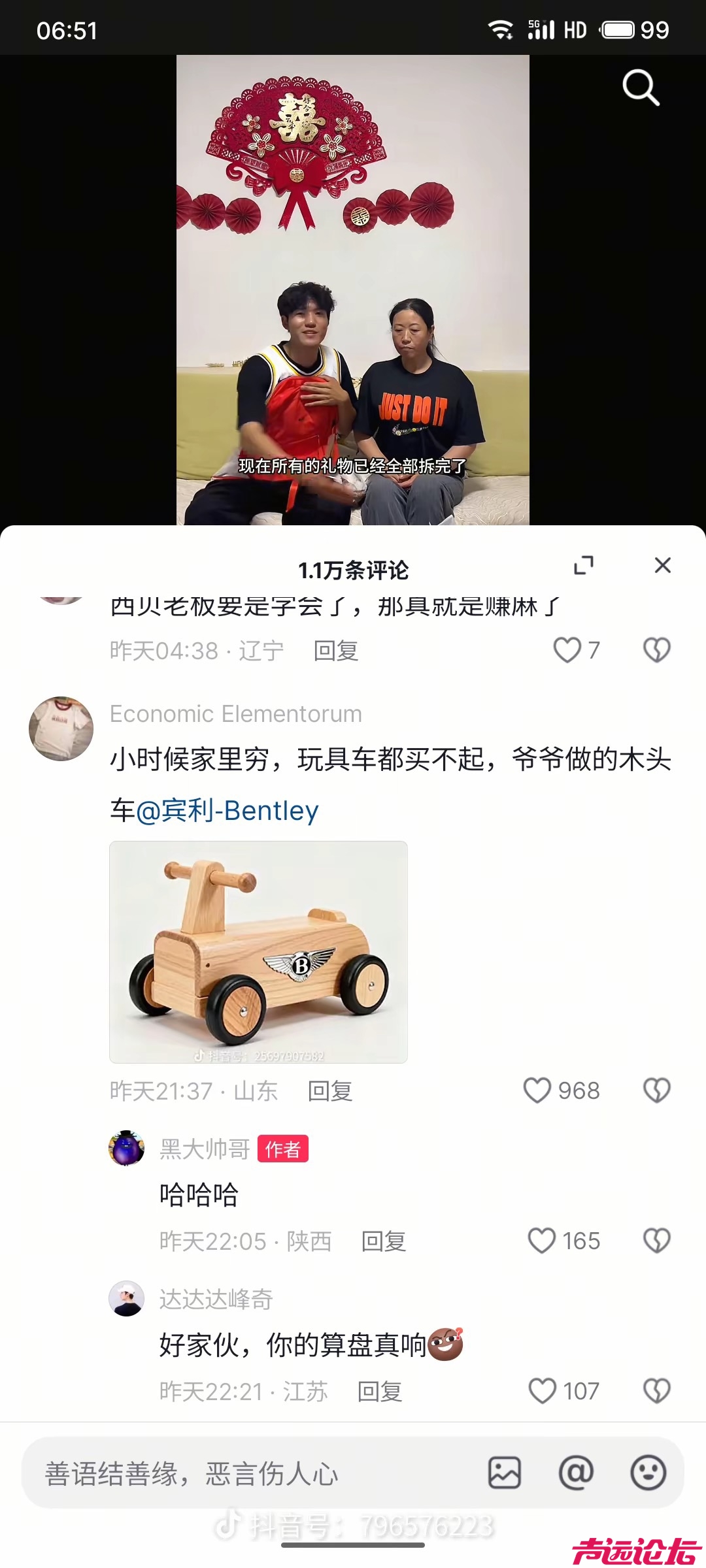The width and height of the screenshot is (706, 1568).
Task: Like Economic Elementorum's wooden car comment
Action: (538, 1090)
